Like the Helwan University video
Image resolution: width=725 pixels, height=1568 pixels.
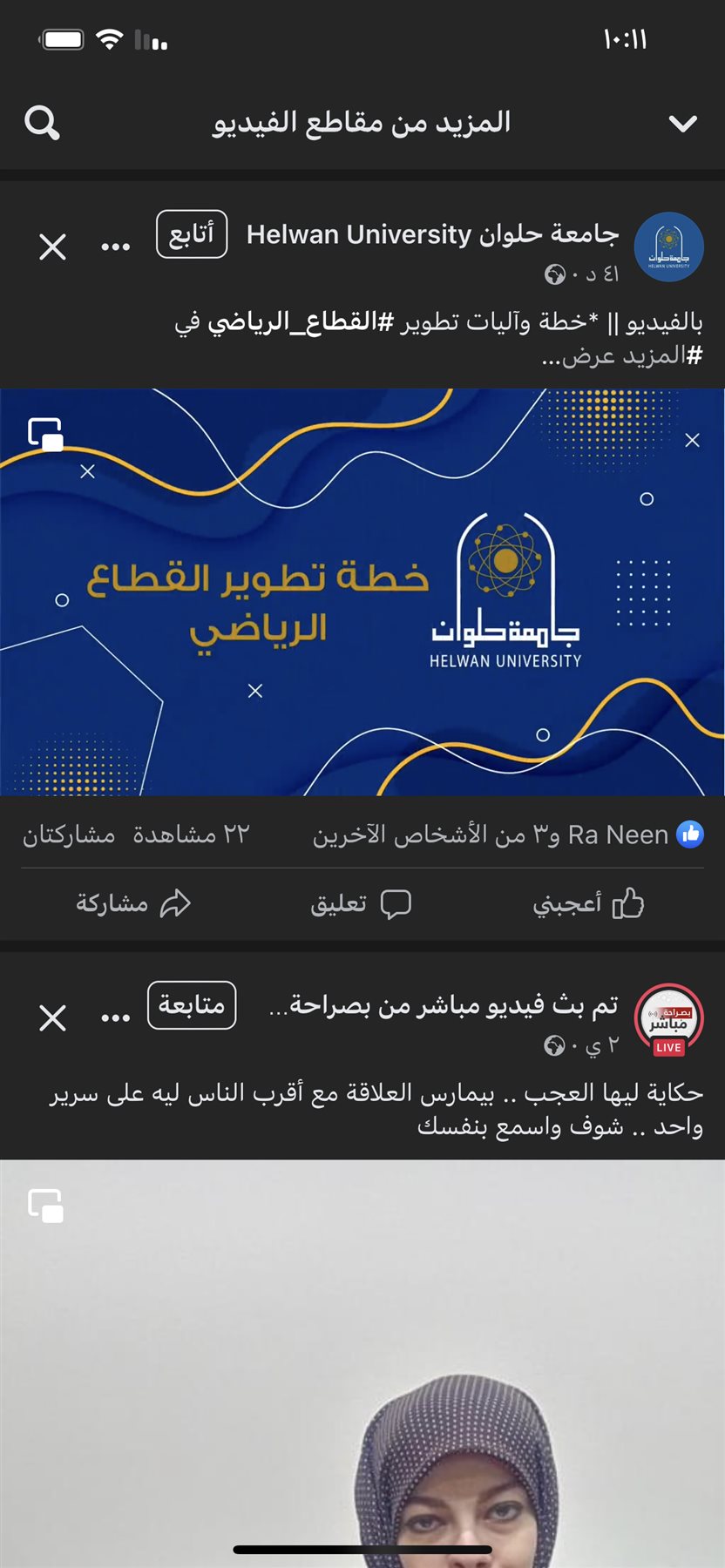pyautogui.click(x=588, y=904)
